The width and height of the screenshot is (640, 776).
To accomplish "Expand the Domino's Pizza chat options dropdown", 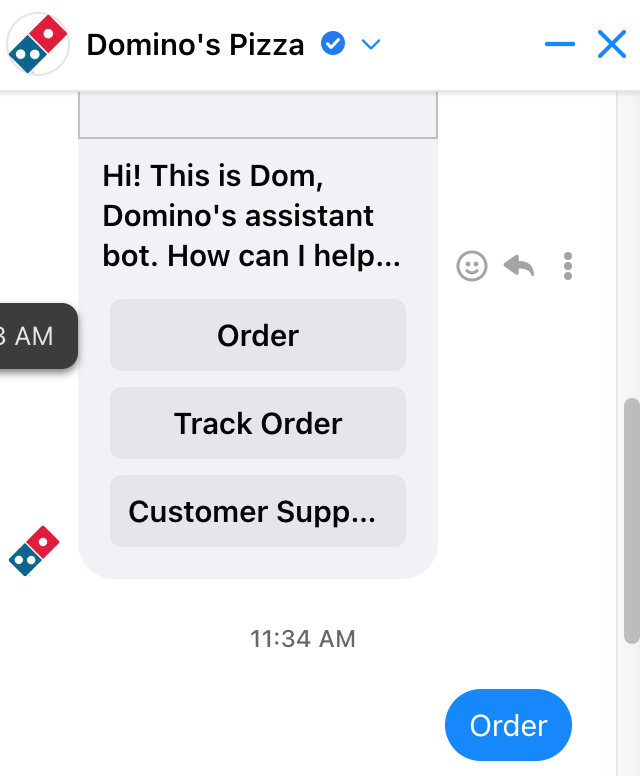I will [x=371, y=44].
